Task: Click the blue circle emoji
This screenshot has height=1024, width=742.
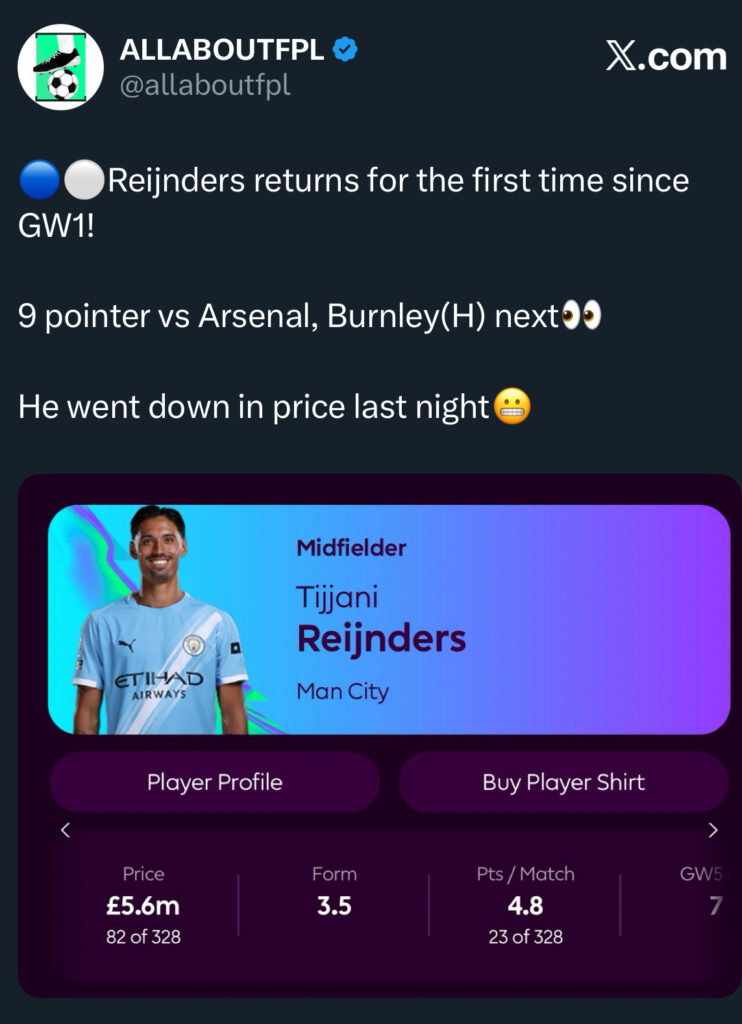Action: (41, 177)
